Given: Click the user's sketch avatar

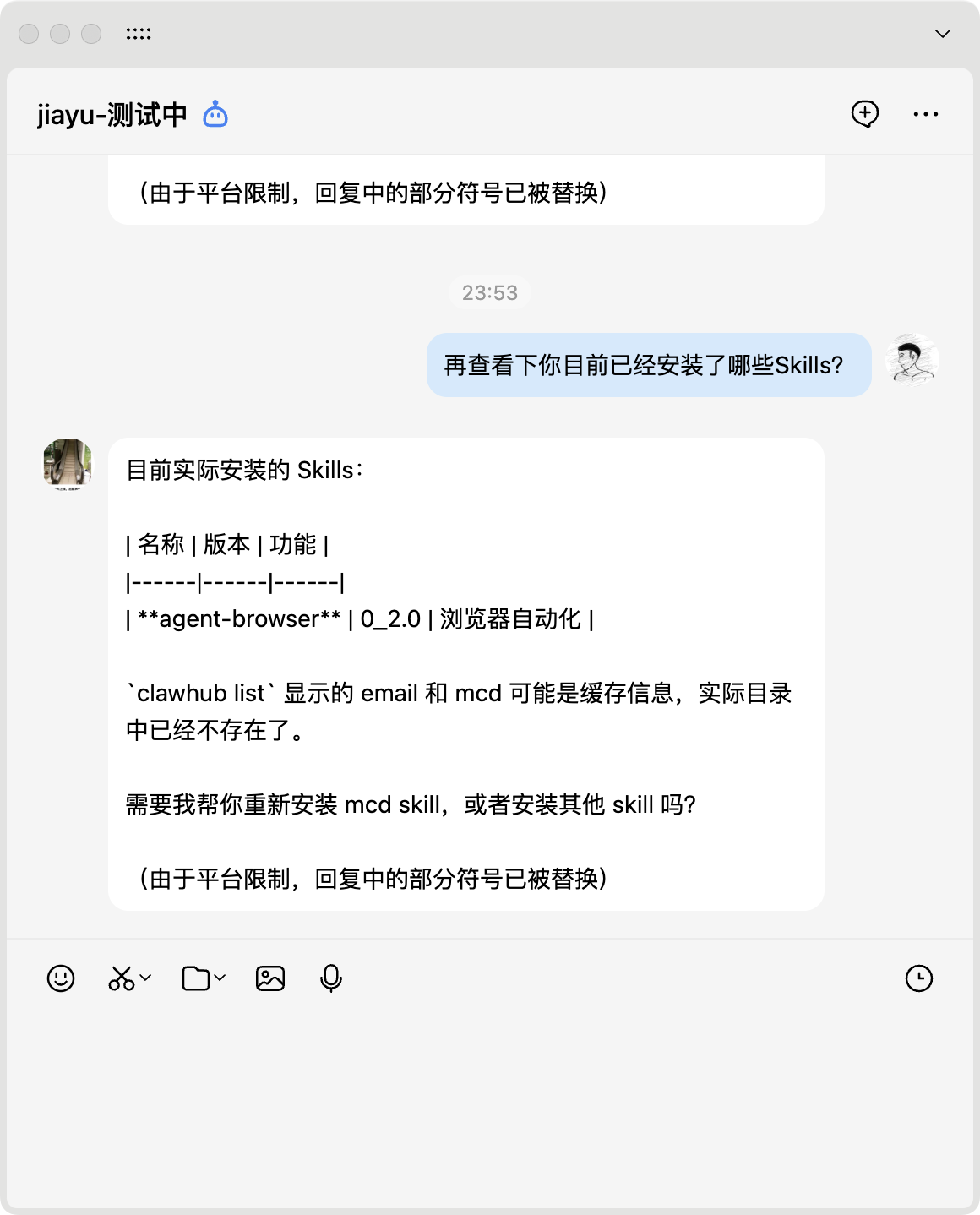Looking at the screenshot, I should coord(912,359).
